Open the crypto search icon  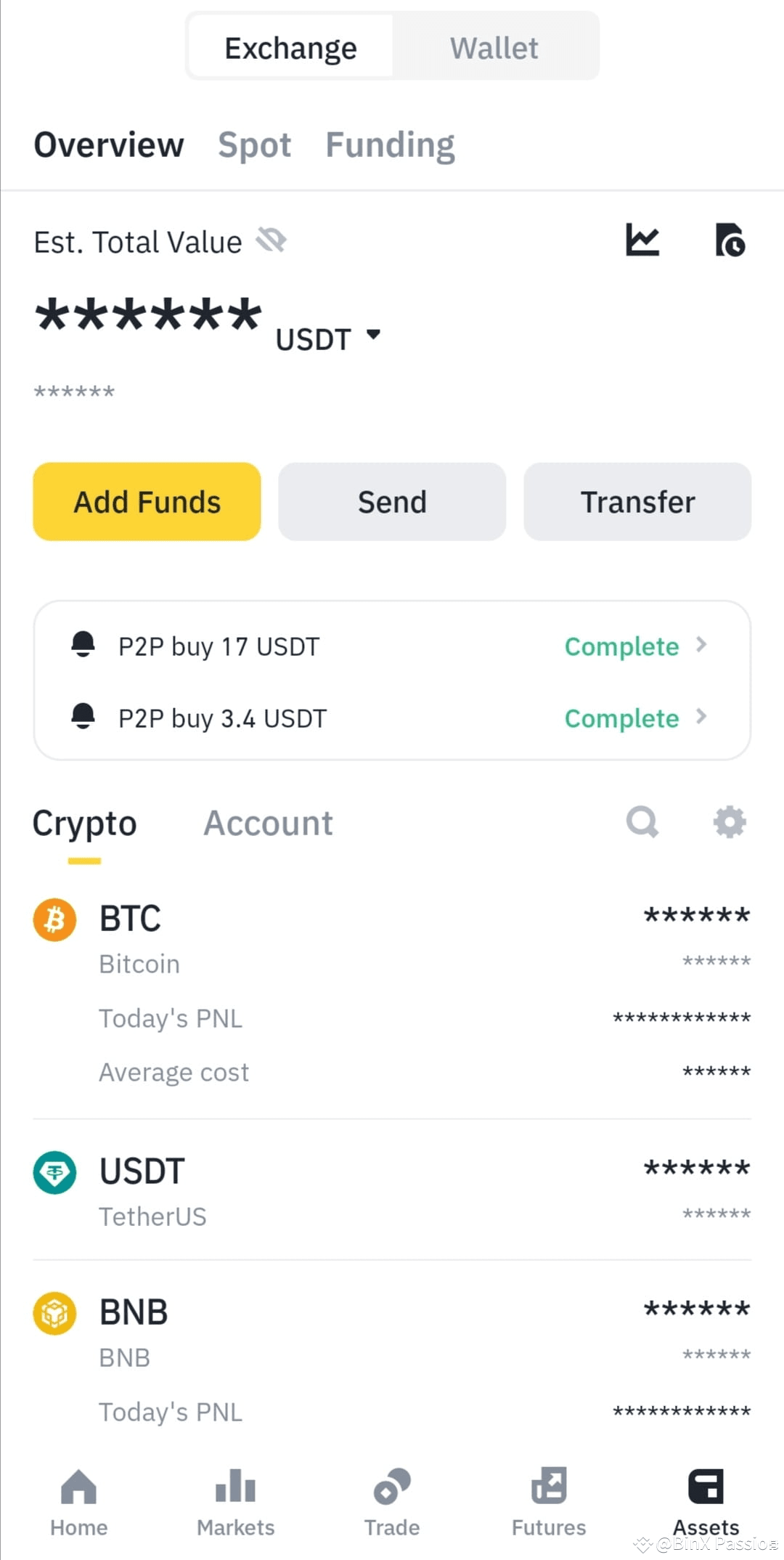[x=642, y=822]
